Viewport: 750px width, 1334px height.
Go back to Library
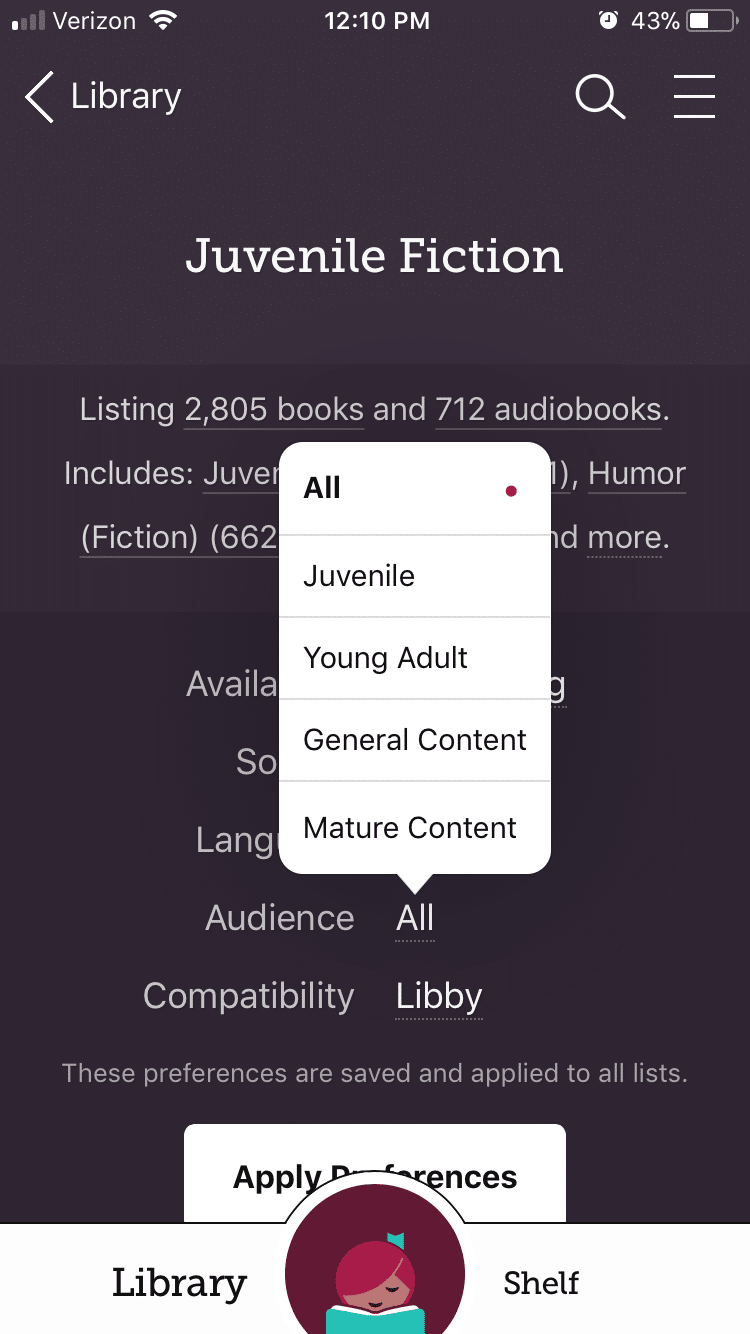pos(103,97)
